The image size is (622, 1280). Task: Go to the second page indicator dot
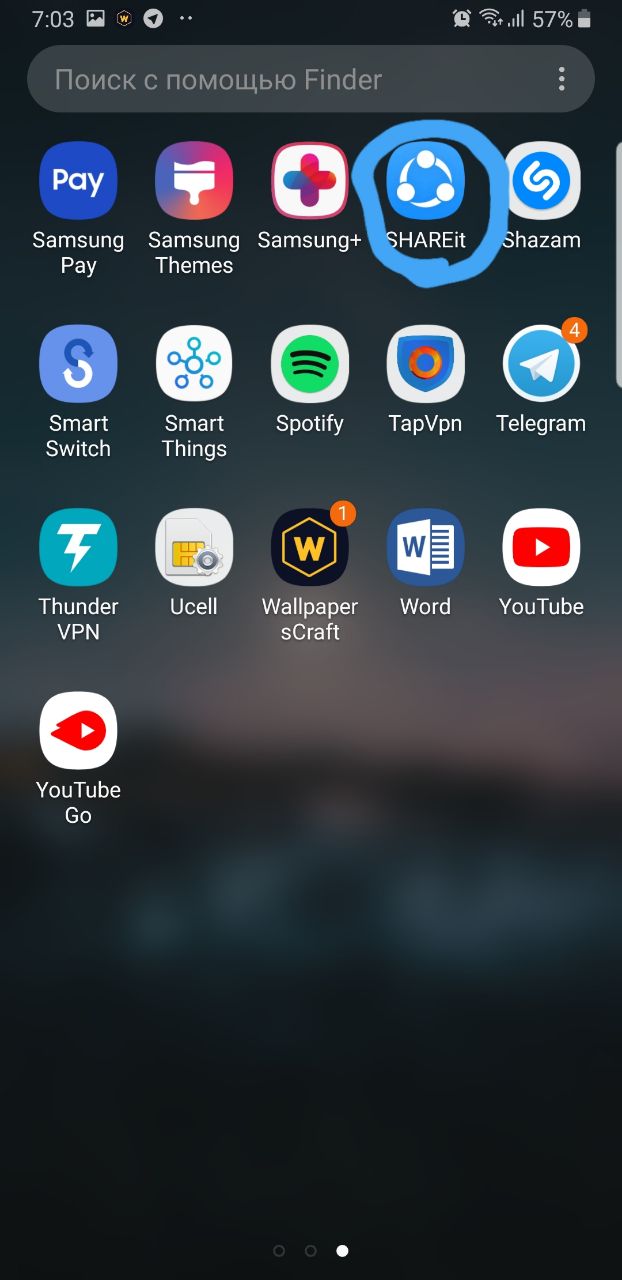pyautogui.click(x=311, y=1250)
